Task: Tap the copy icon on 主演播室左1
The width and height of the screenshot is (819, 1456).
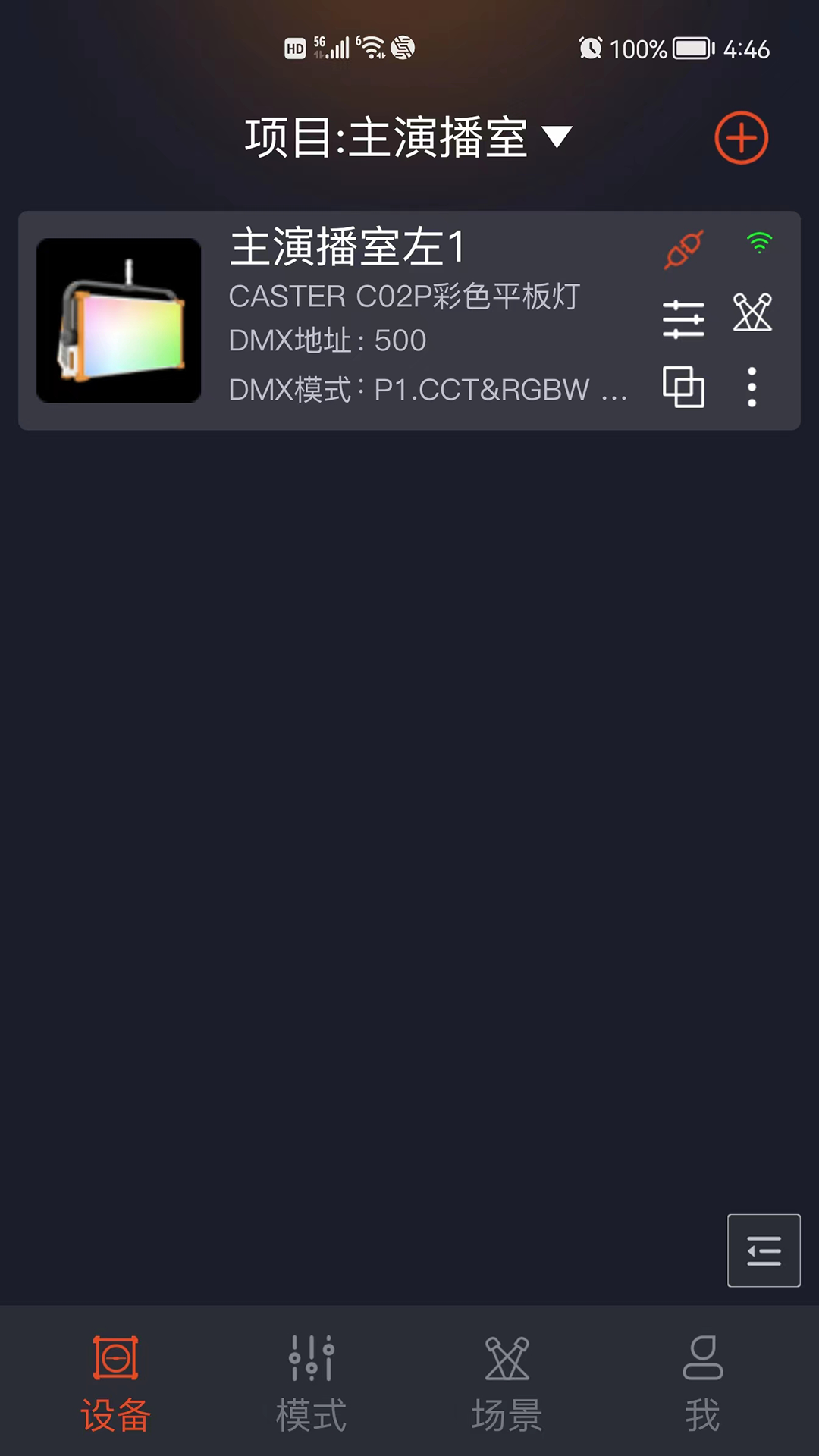Action: tap(683, 387)
